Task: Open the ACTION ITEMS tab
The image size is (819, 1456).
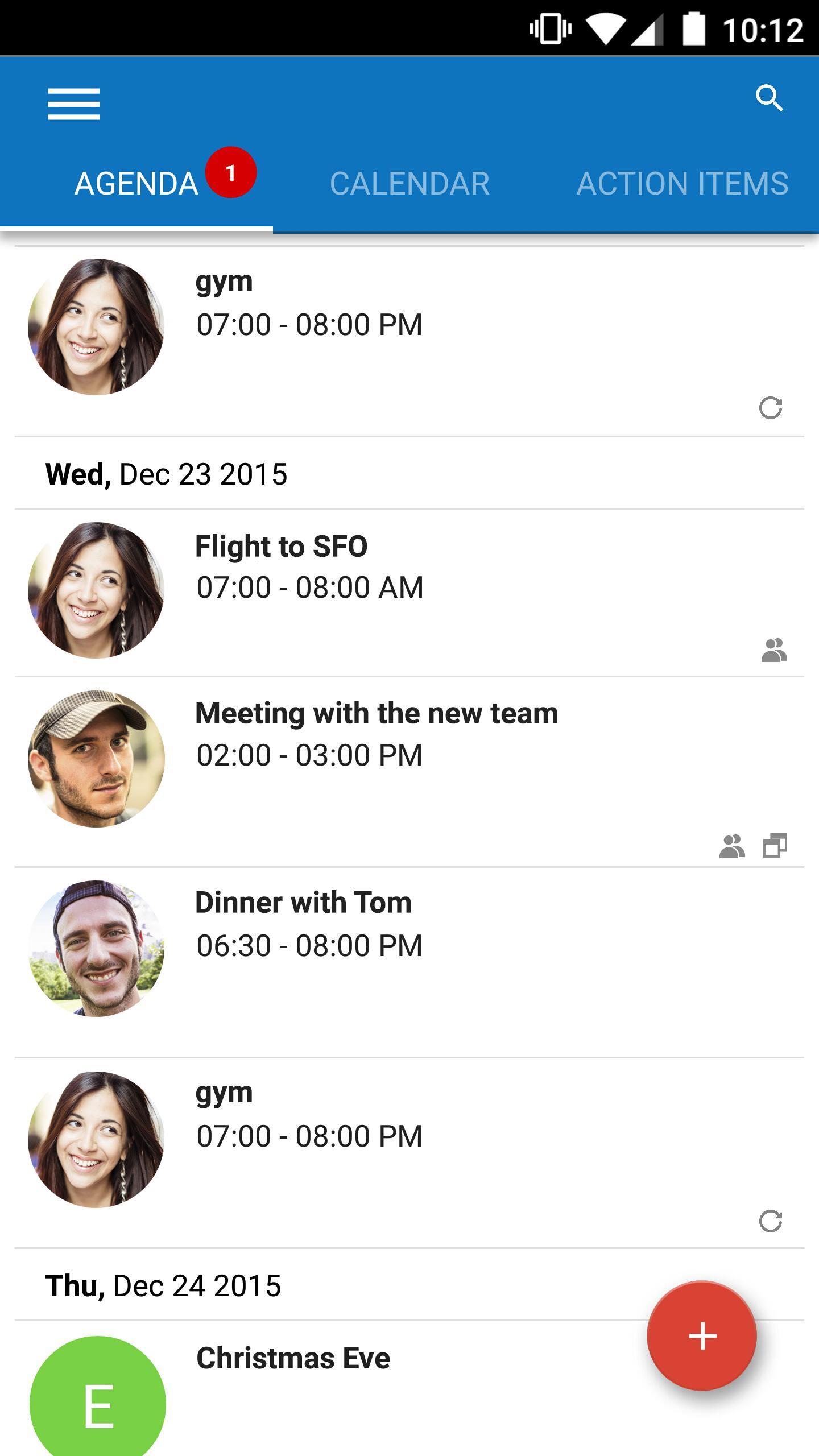Action: (682, 183)
